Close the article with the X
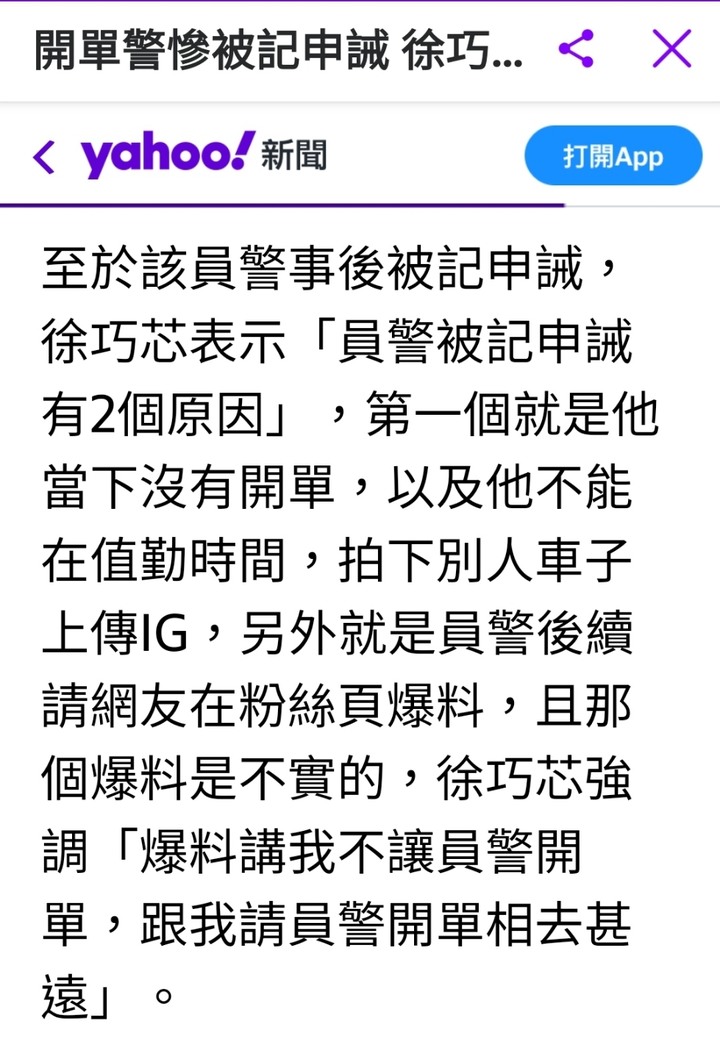 click(671, 49)
